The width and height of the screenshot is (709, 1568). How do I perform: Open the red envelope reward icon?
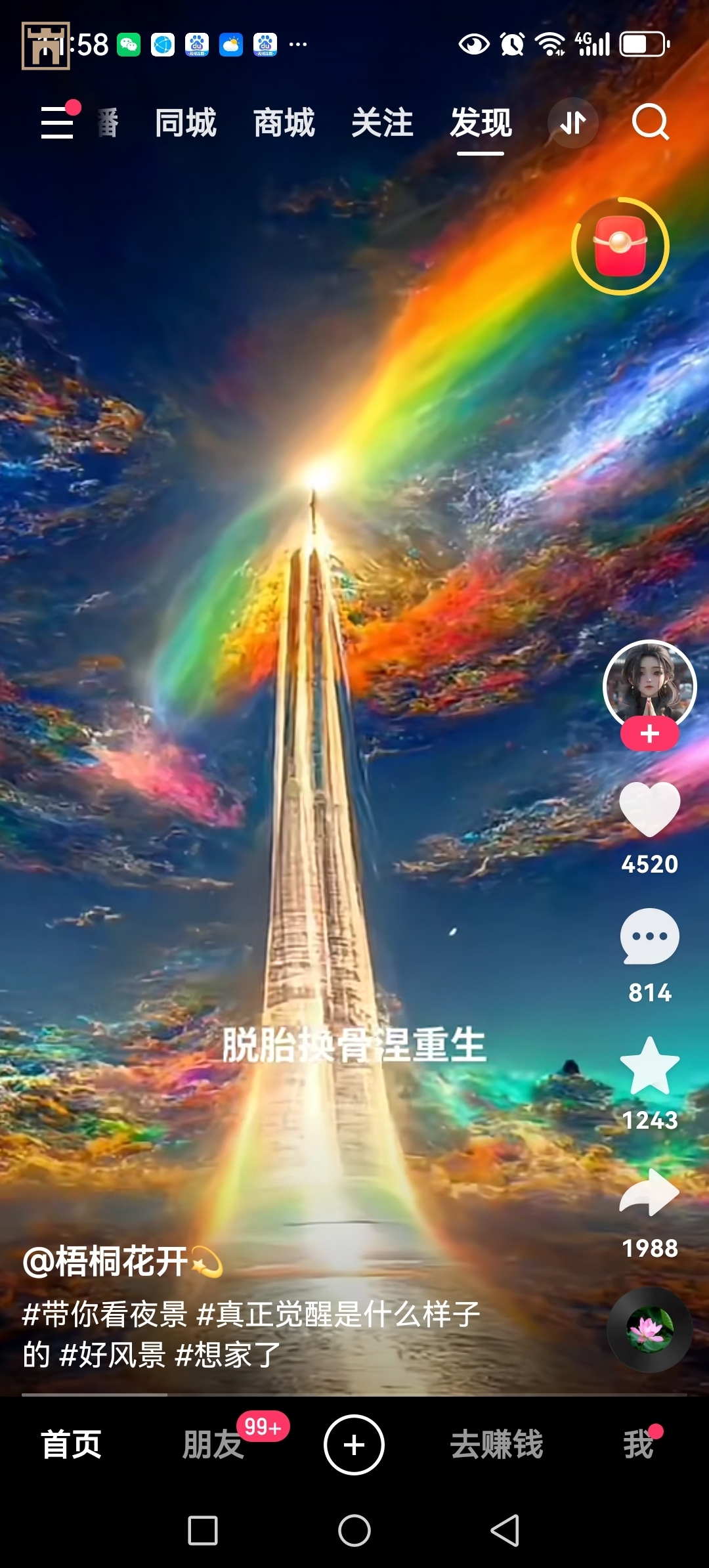620,246
